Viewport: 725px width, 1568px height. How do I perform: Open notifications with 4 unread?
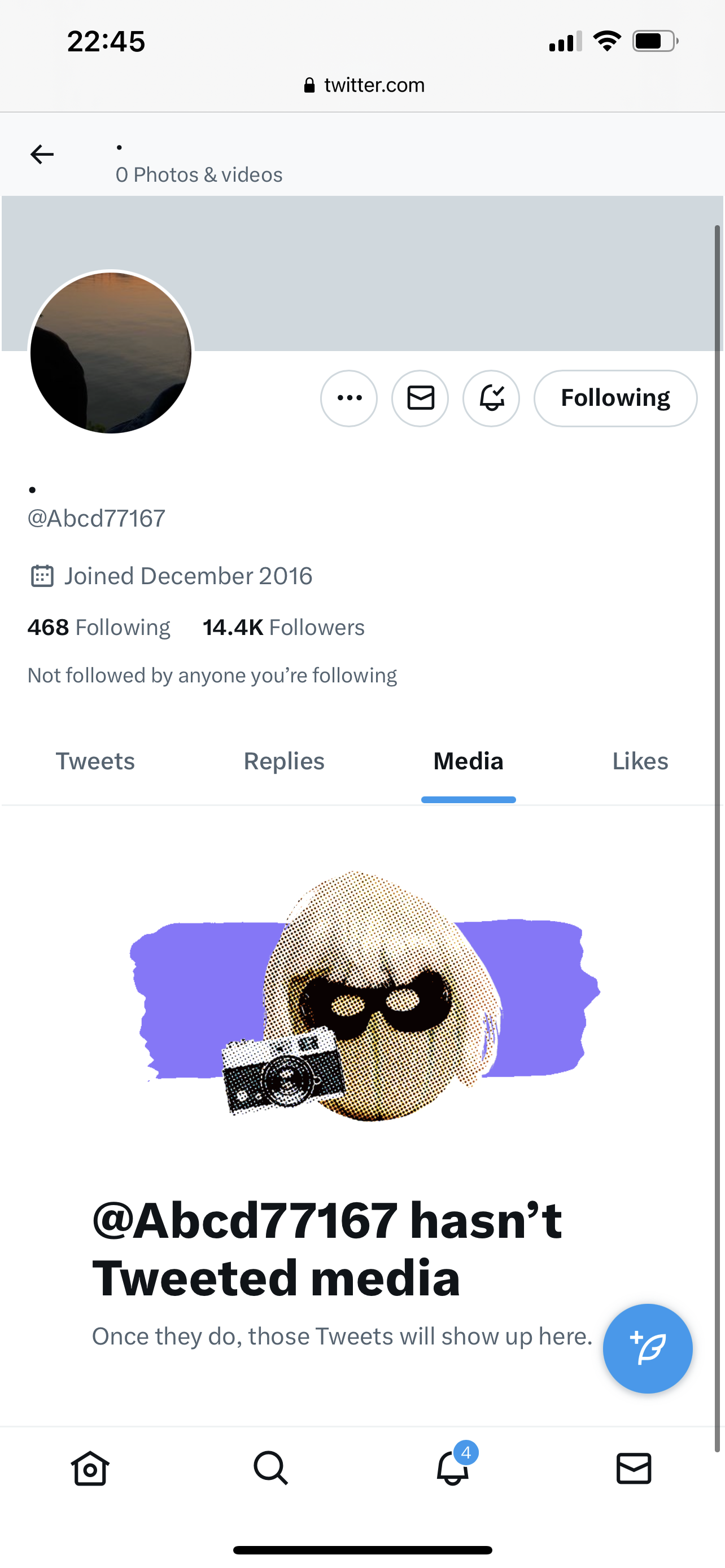[x=452, y=1468]
